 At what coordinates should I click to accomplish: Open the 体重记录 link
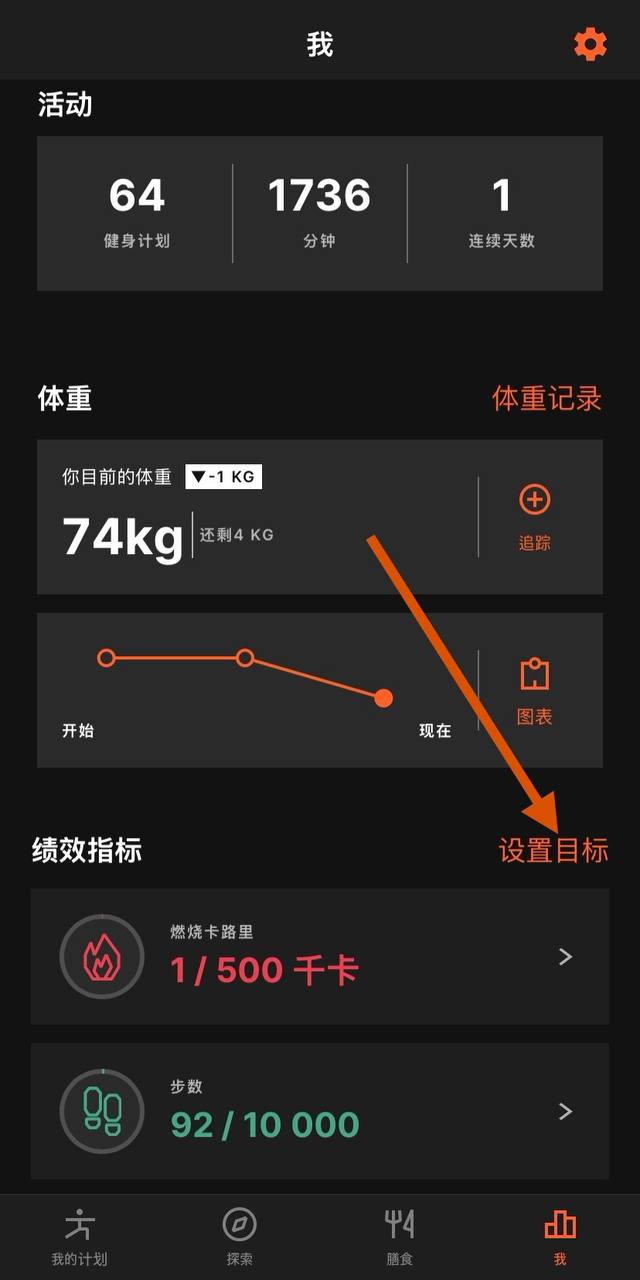click(x=546, y=398)
